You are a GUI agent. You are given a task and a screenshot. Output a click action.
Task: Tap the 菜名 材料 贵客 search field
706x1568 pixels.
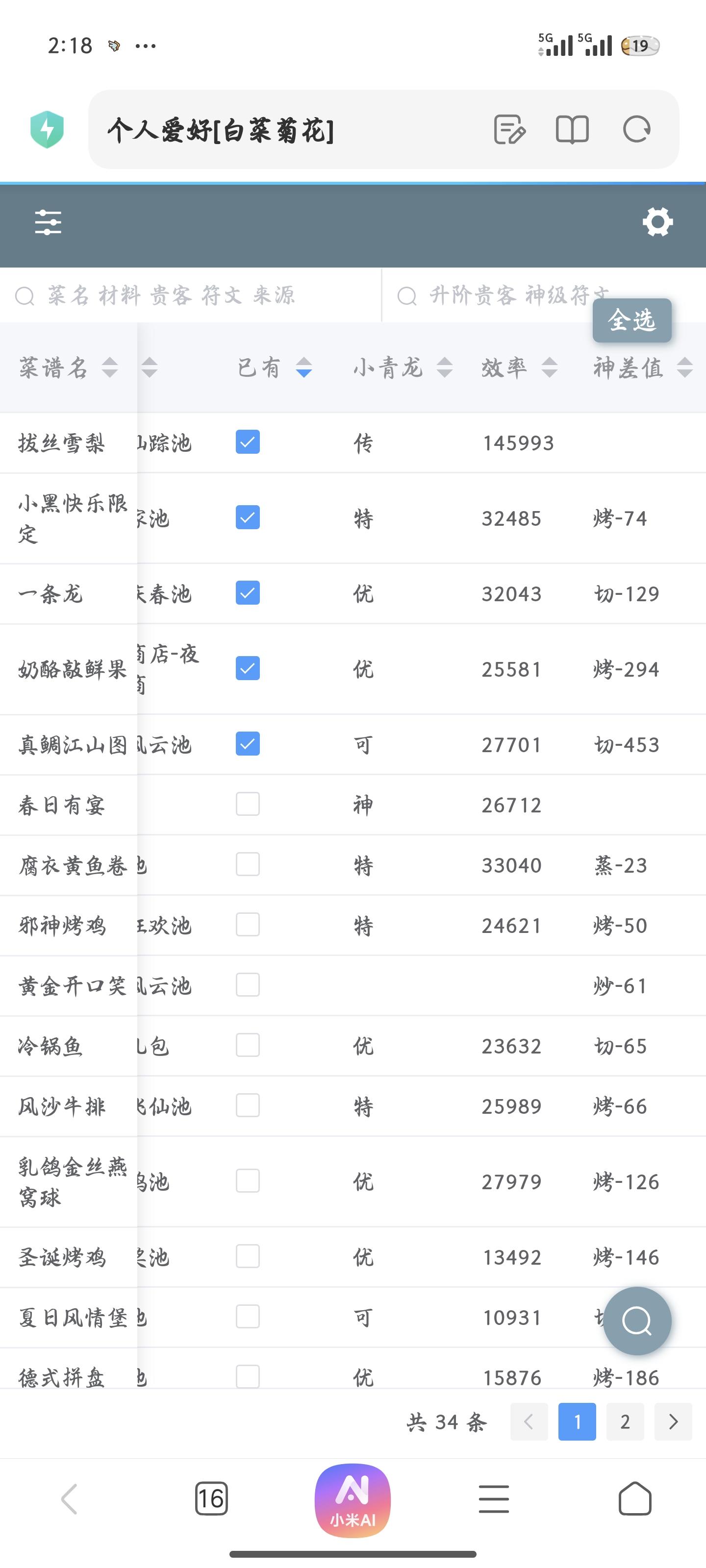pos(191,296)
